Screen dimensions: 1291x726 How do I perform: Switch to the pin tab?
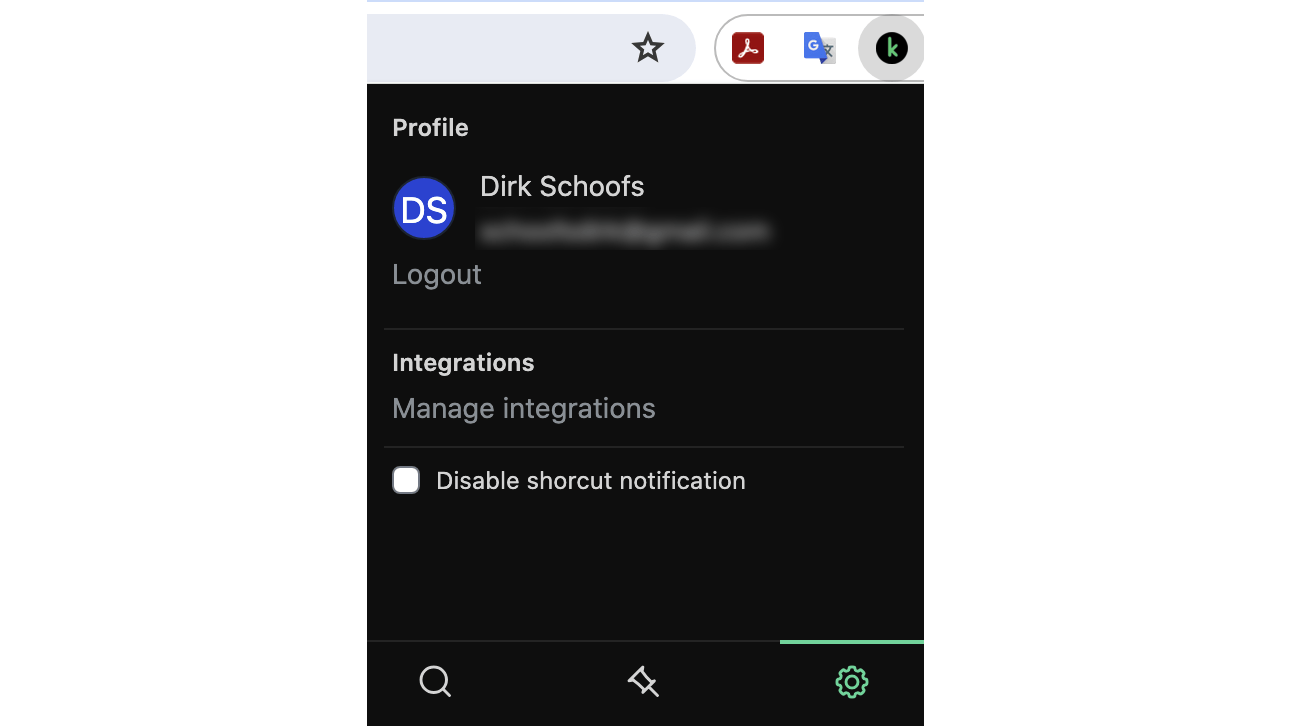[x=643, y=682]
